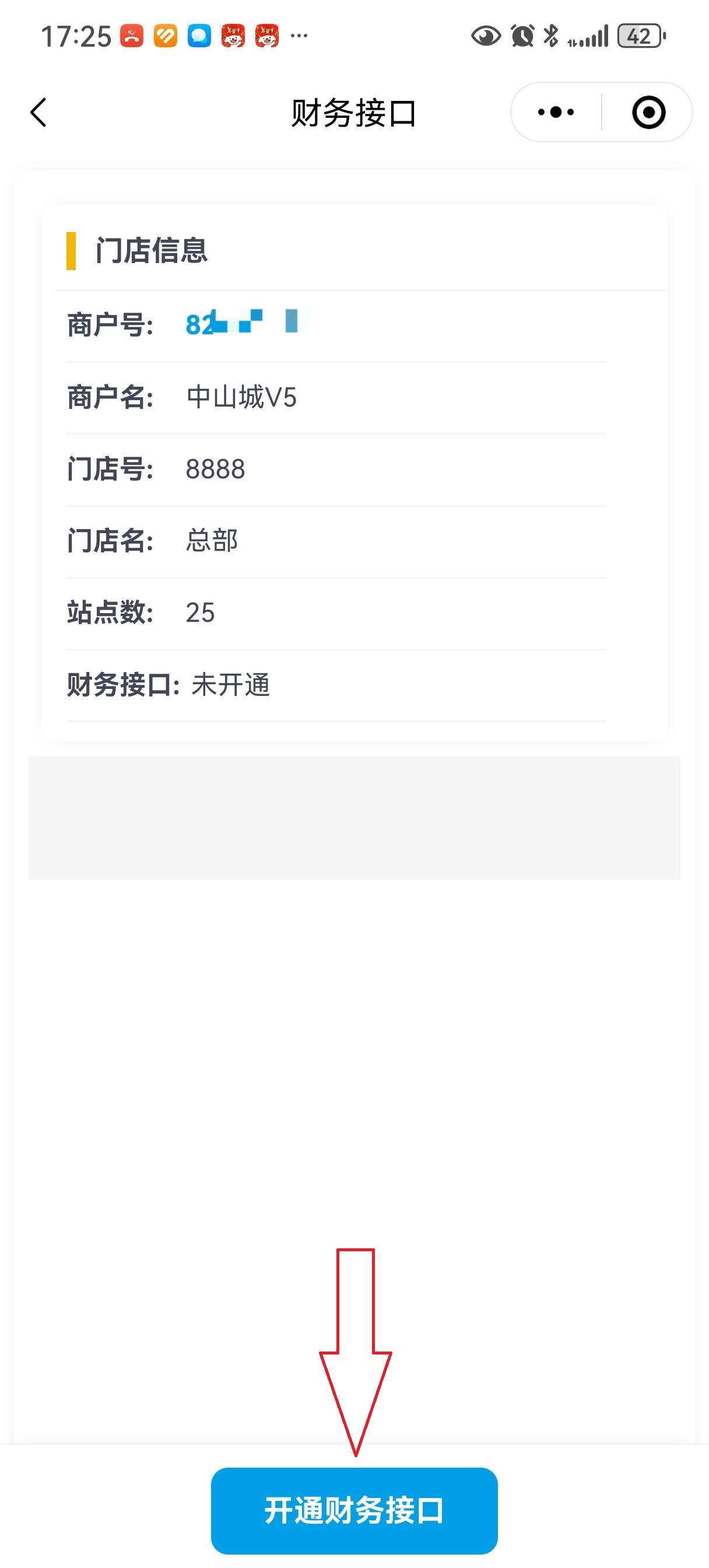Go back using the top-left arrow
The width and height of the screenshot is (709, 1568).
click(38, 113)
